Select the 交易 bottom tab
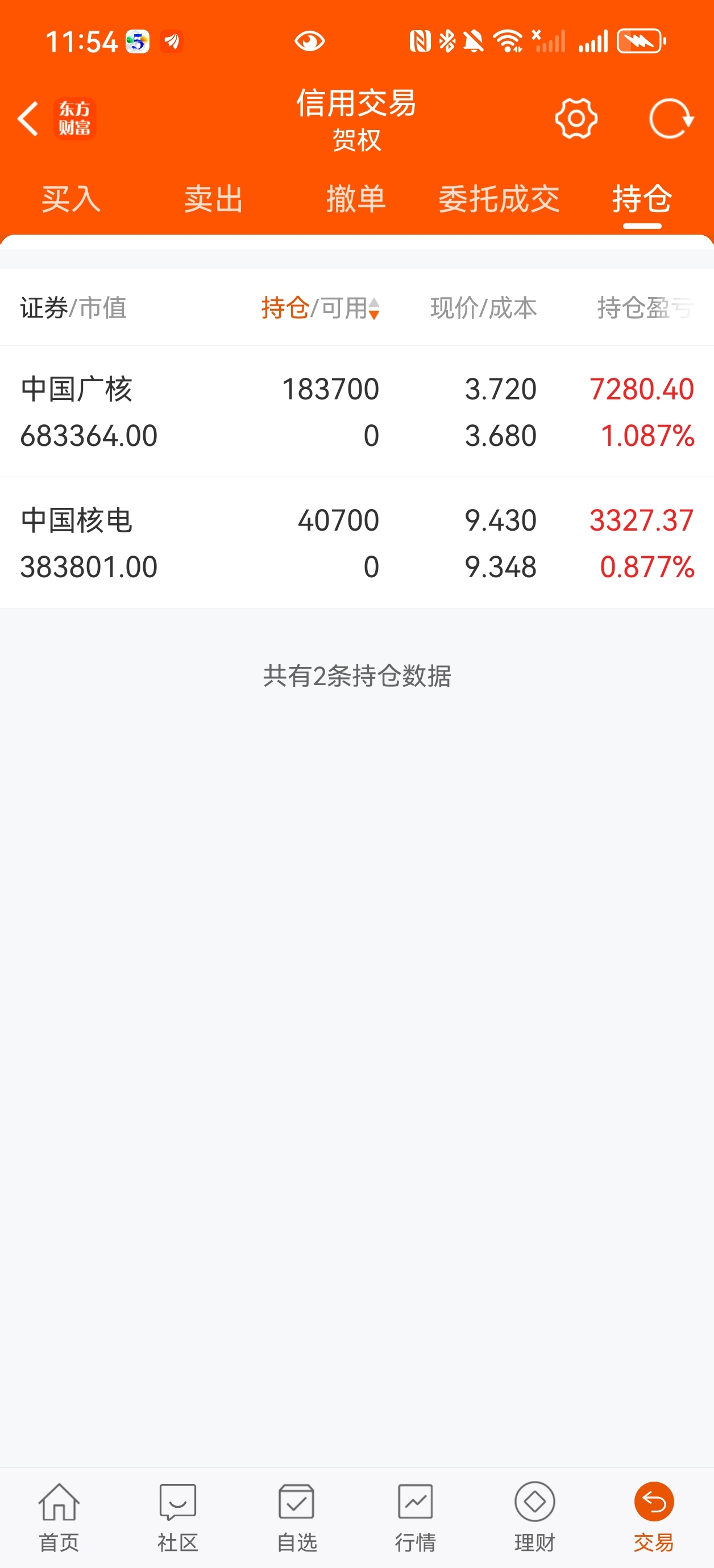Screen dimensions: 714x1568 (654, 1517)
